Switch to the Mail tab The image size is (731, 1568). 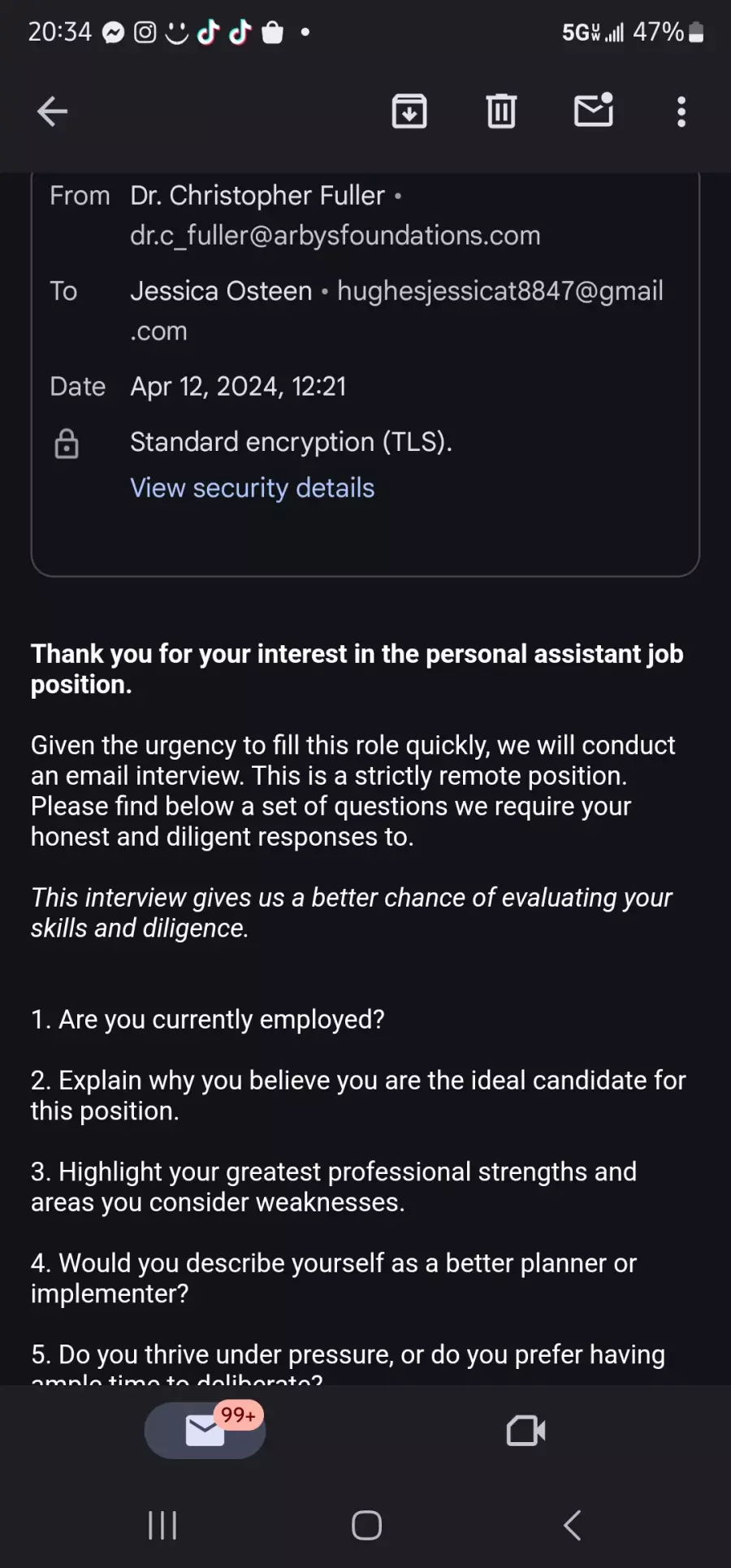point(205,1430)
